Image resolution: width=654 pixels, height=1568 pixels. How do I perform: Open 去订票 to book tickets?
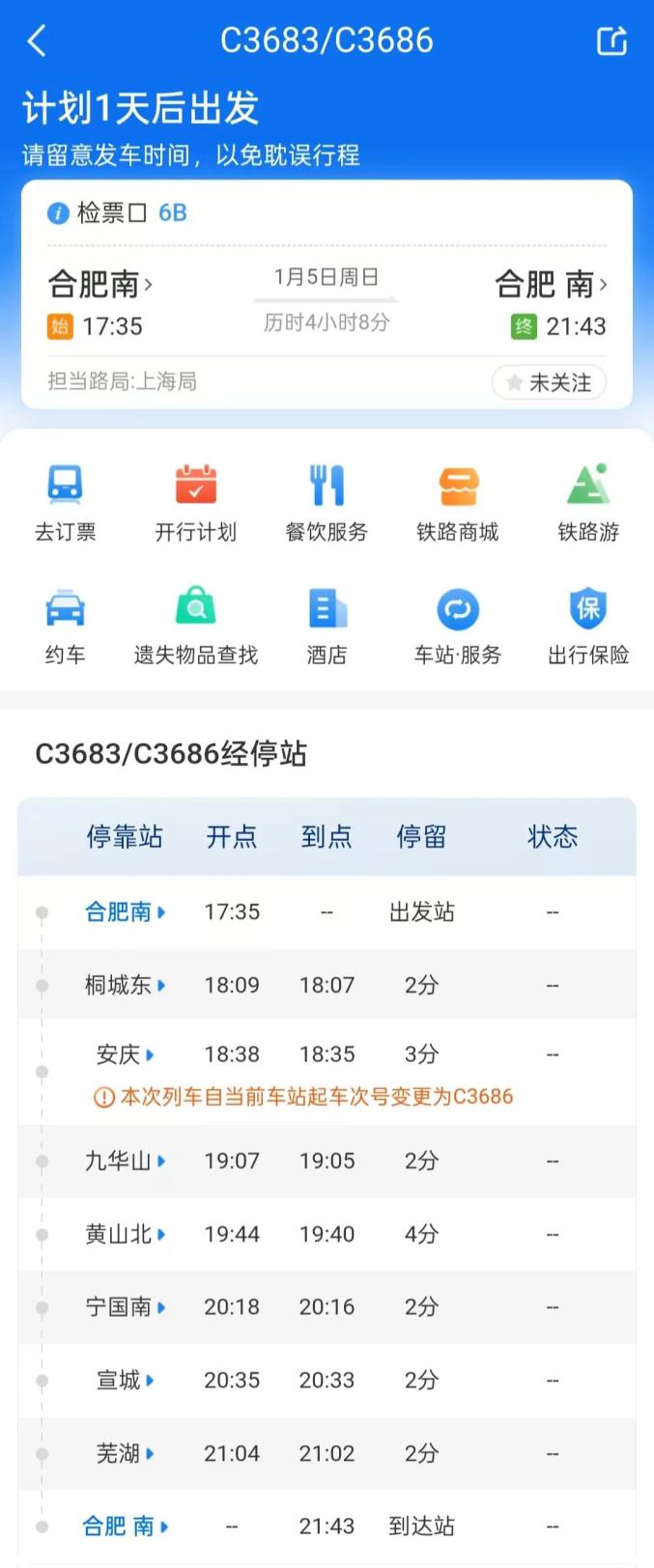pyautogui.click(x=65, y=502)
